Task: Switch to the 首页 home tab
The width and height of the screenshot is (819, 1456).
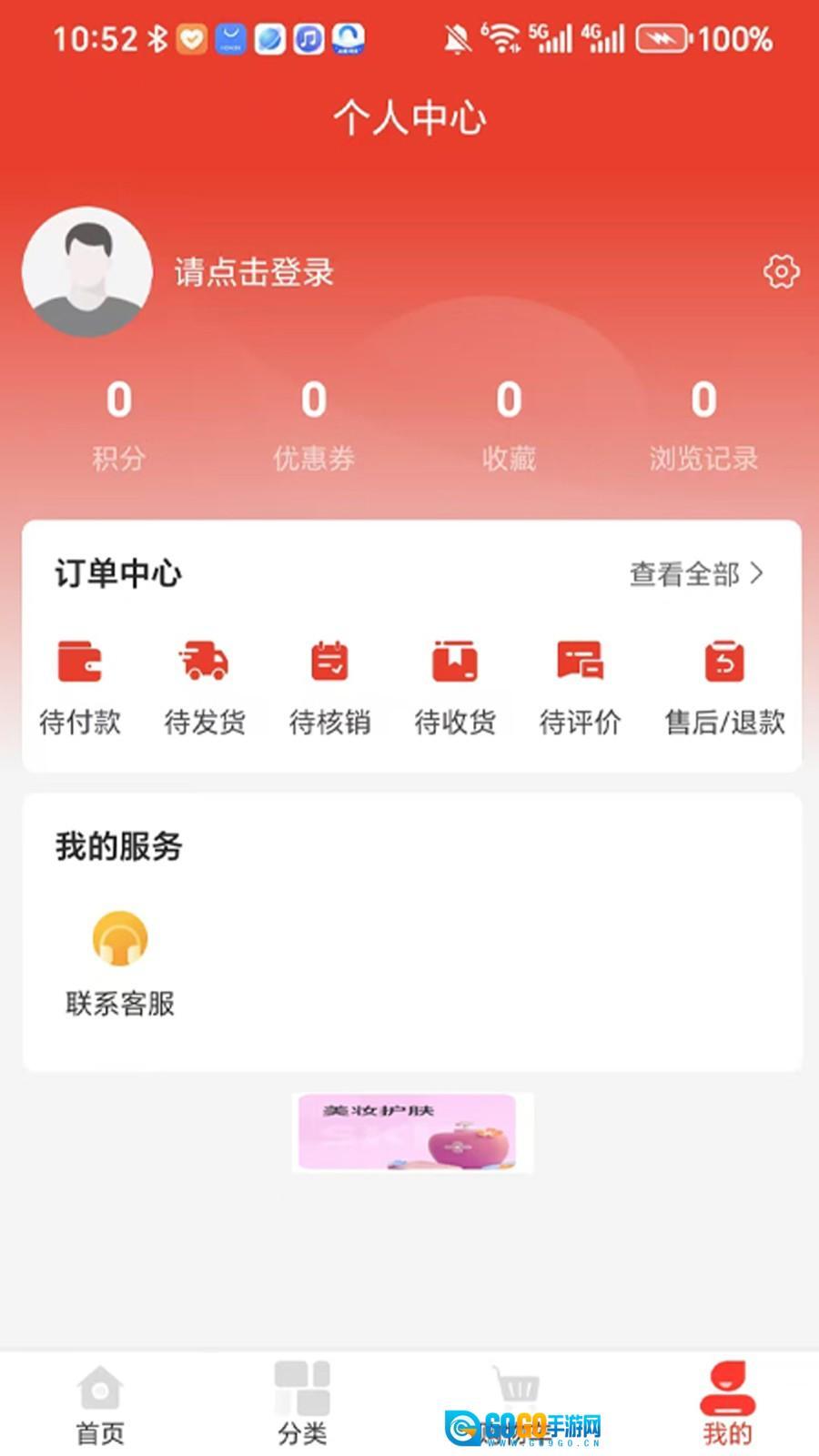Action: click(100, 1401)
